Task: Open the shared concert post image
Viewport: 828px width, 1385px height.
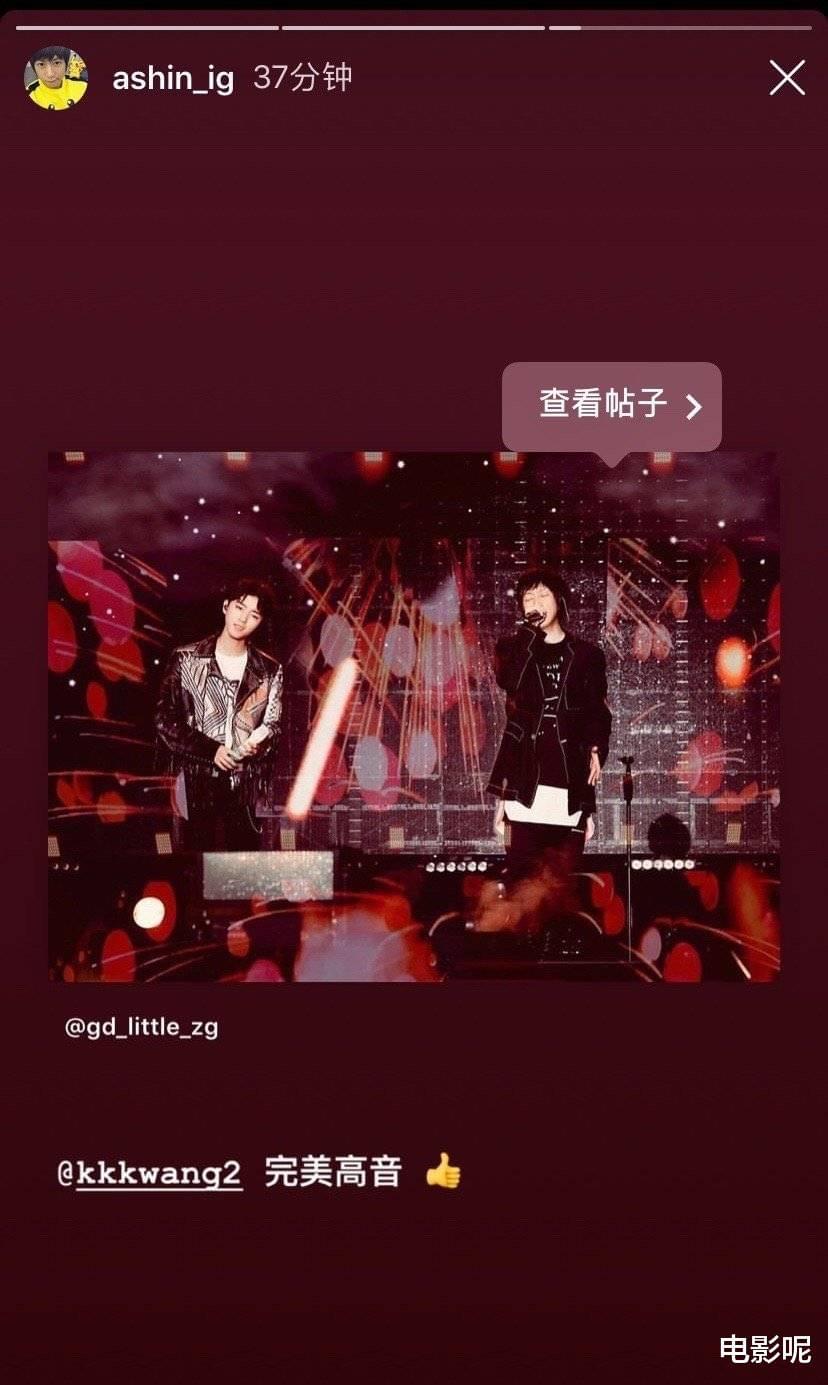Action: (x=414, y=716)
